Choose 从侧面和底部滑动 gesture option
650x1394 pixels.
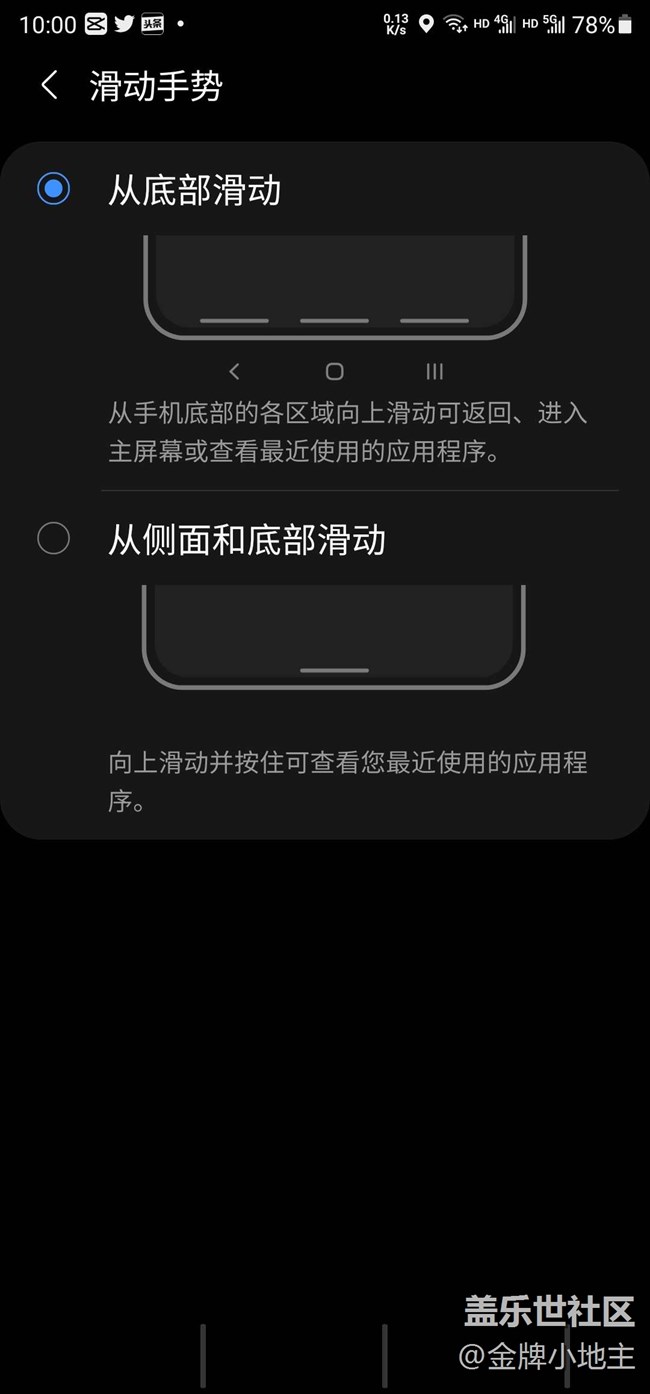[x=54, y=539]
